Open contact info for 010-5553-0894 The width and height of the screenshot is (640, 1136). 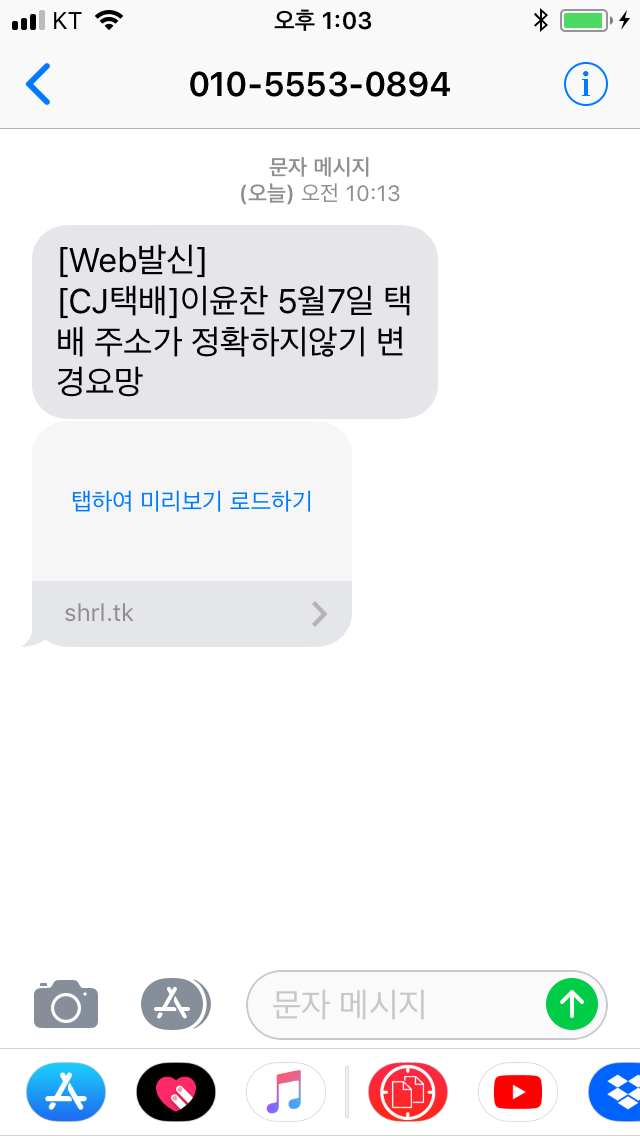[x=586, y=85]
